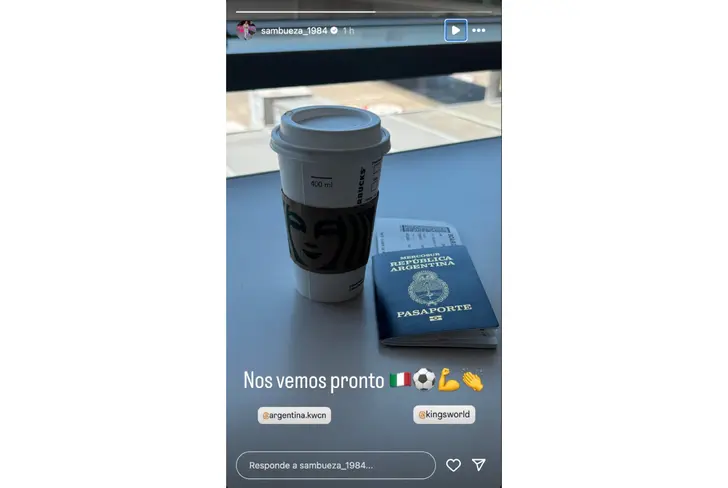Open the @argentina.kwcn mention
The image size is (728, 488).
coord(294,415)
